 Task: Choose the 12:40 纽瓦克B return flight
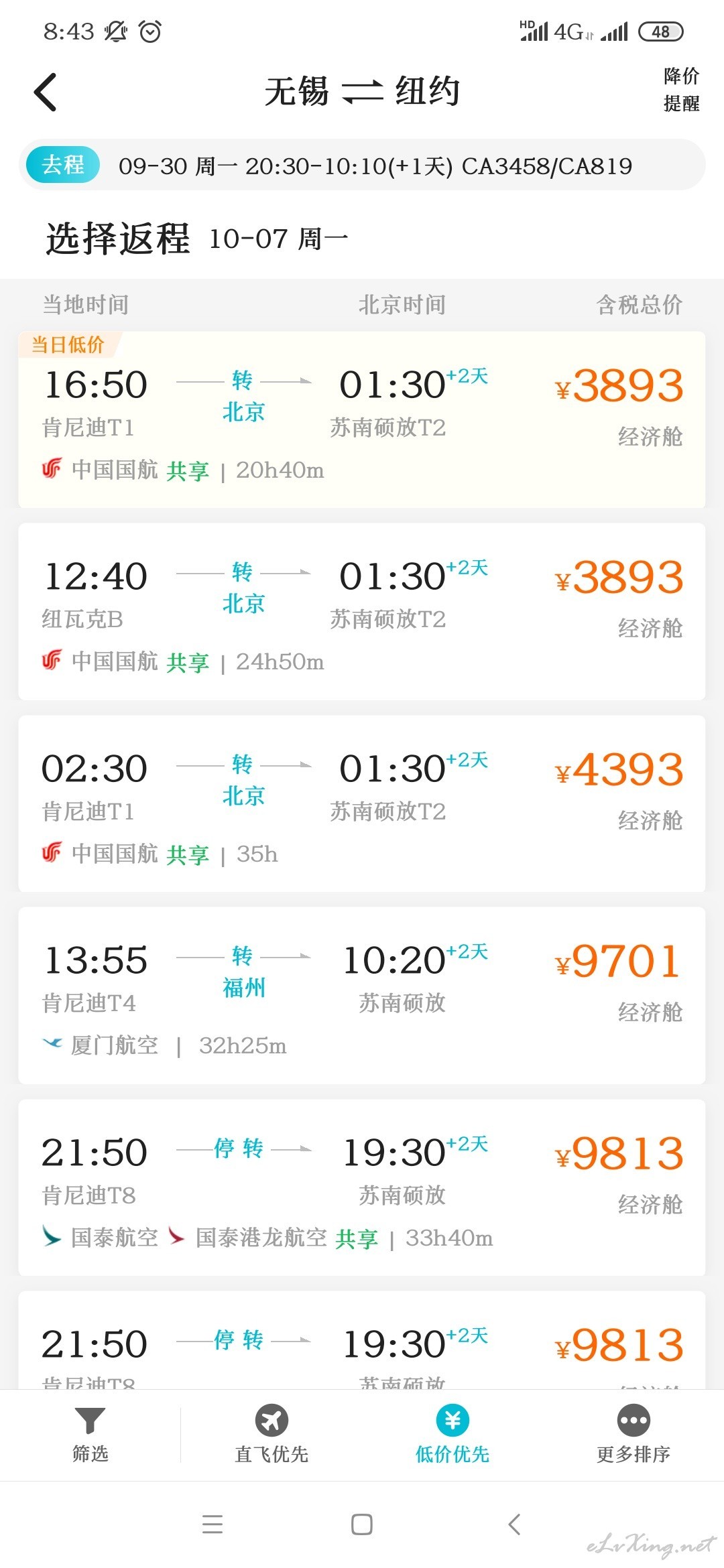362,612
